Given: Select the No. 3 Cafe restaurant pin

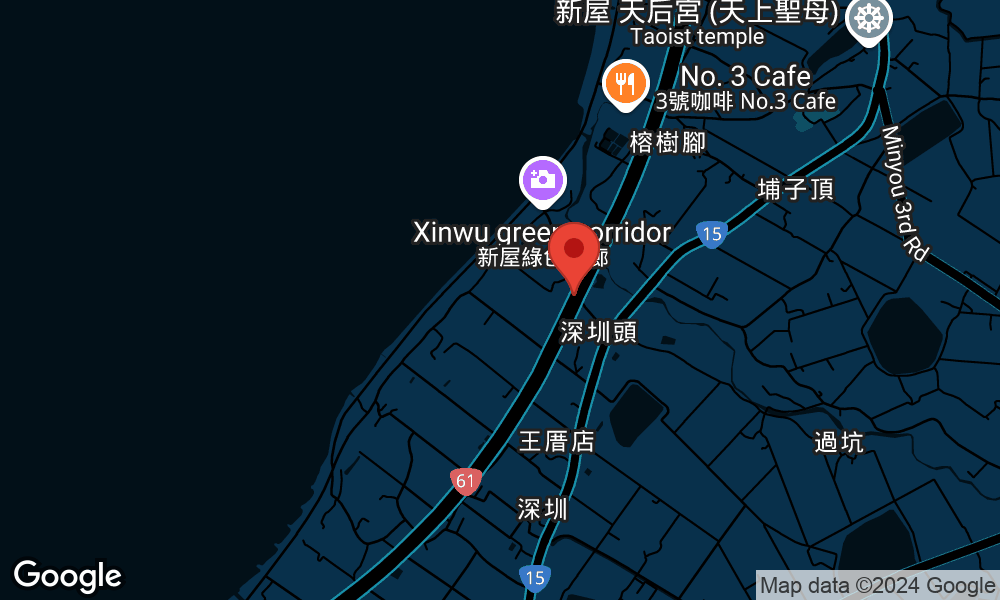Looking at the screenshot, I should (626, 83).
